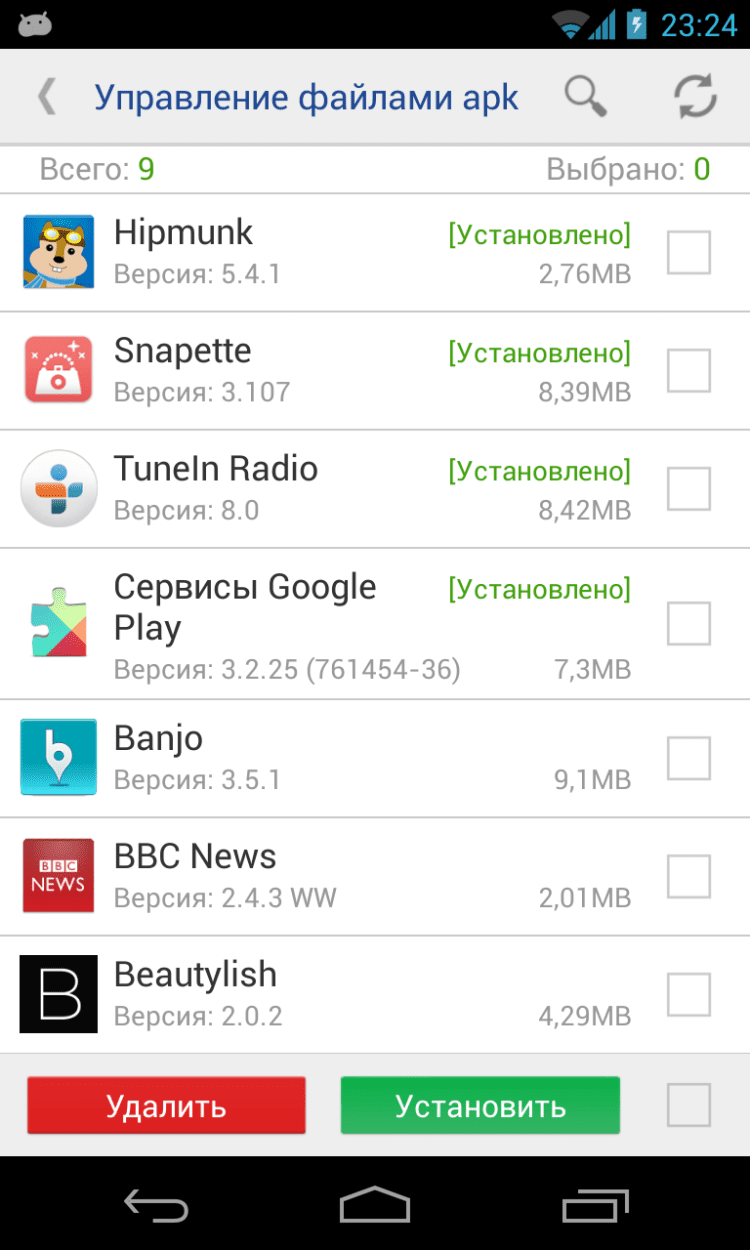Tap the red Удалить button
Viewport: 750px width, 1250px height.
166,1106
